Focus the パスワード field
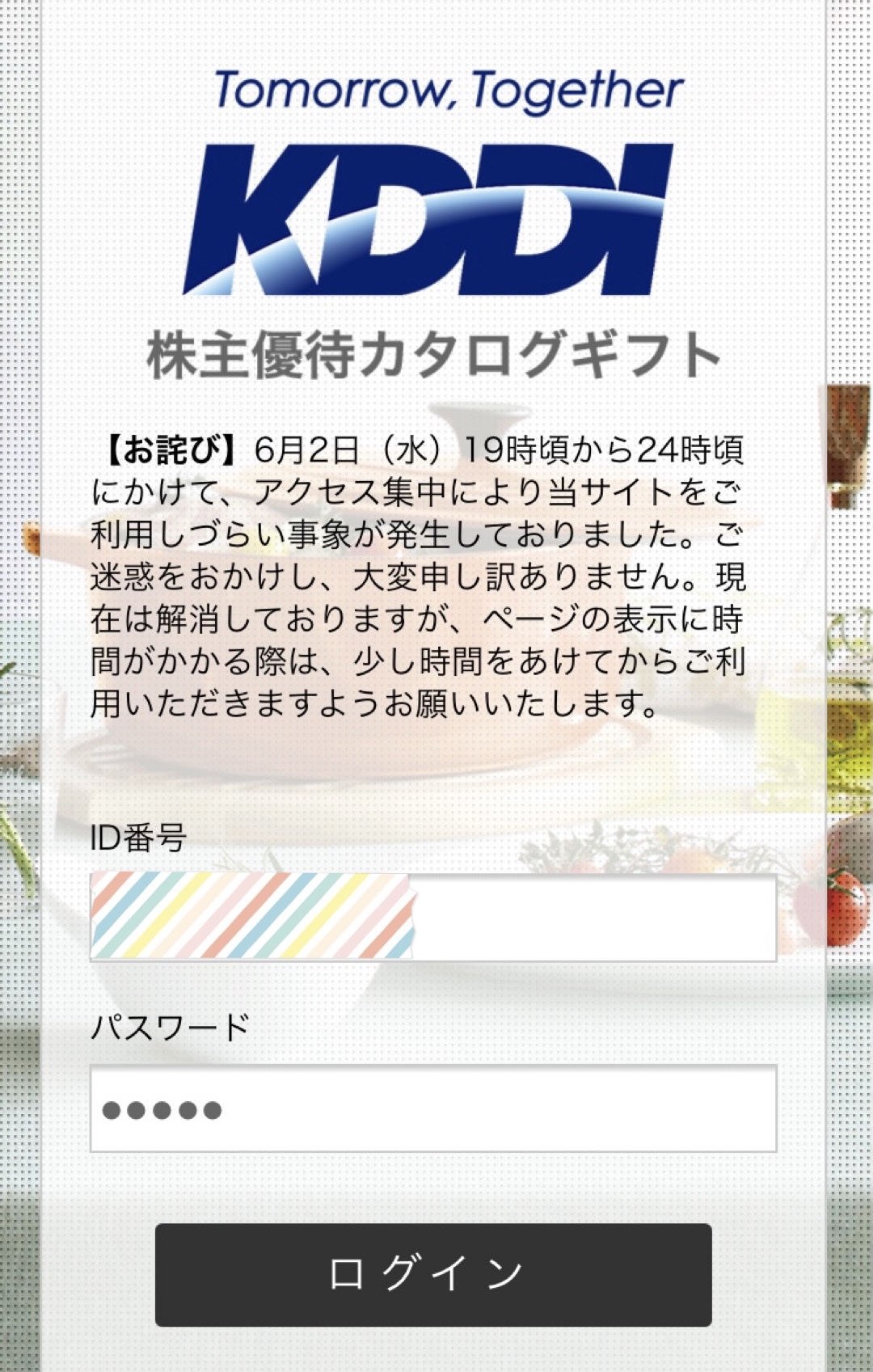Screen dimensions: 873x1372 coord(432,1108)
